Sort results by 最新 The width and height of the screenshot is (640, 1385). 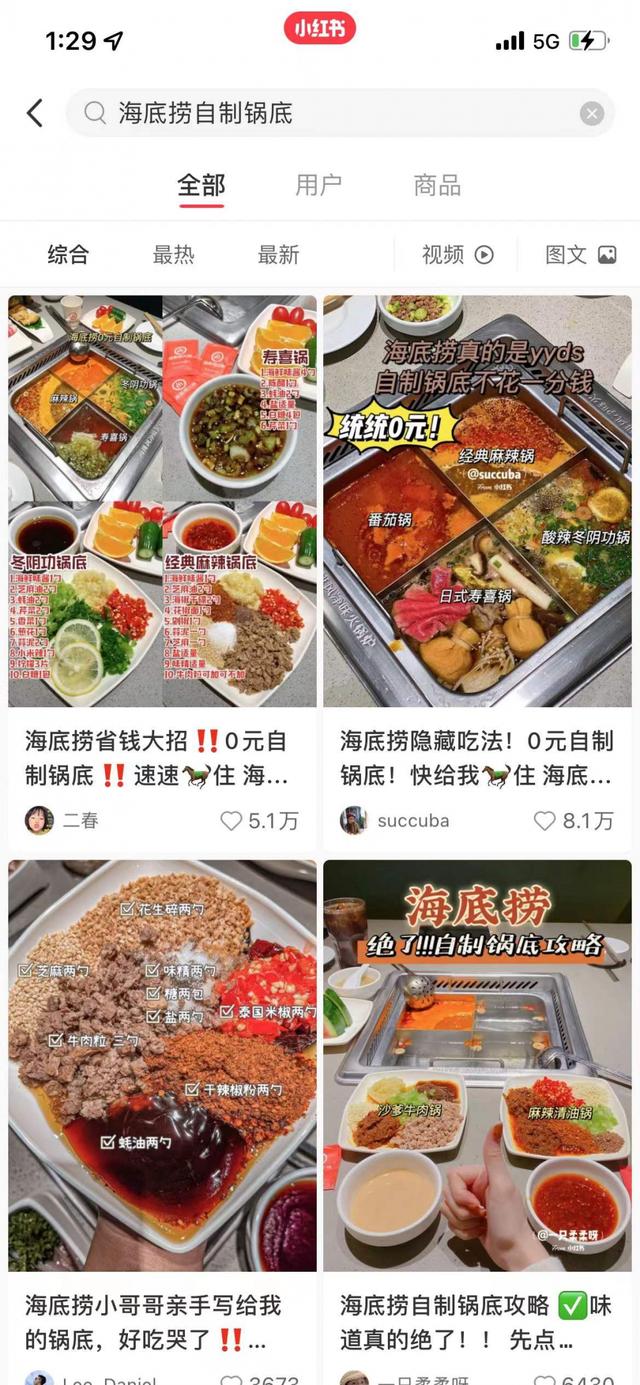pyautogui.click(x=278, y=255)
